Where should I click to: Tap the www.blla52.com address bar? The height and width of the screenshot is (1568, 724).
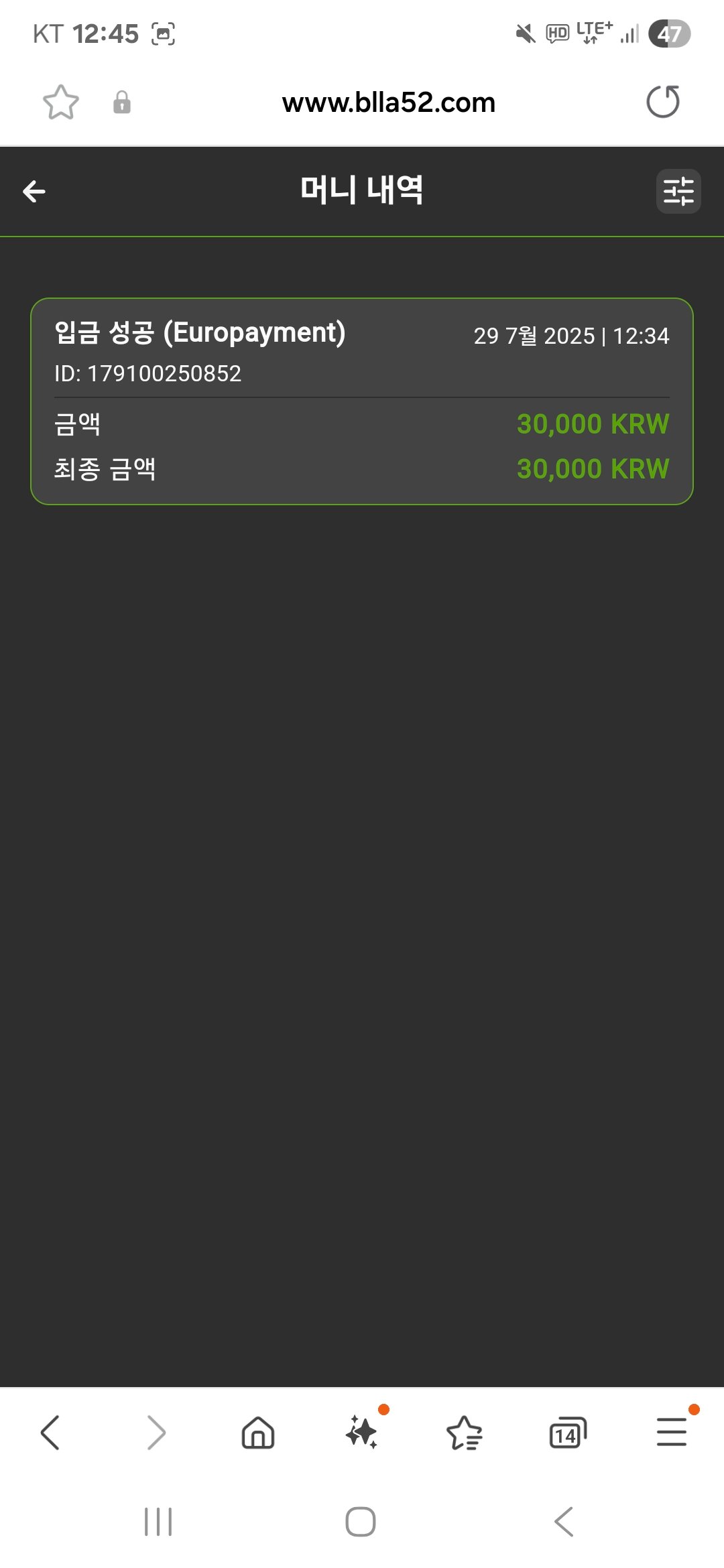point(388,103)
